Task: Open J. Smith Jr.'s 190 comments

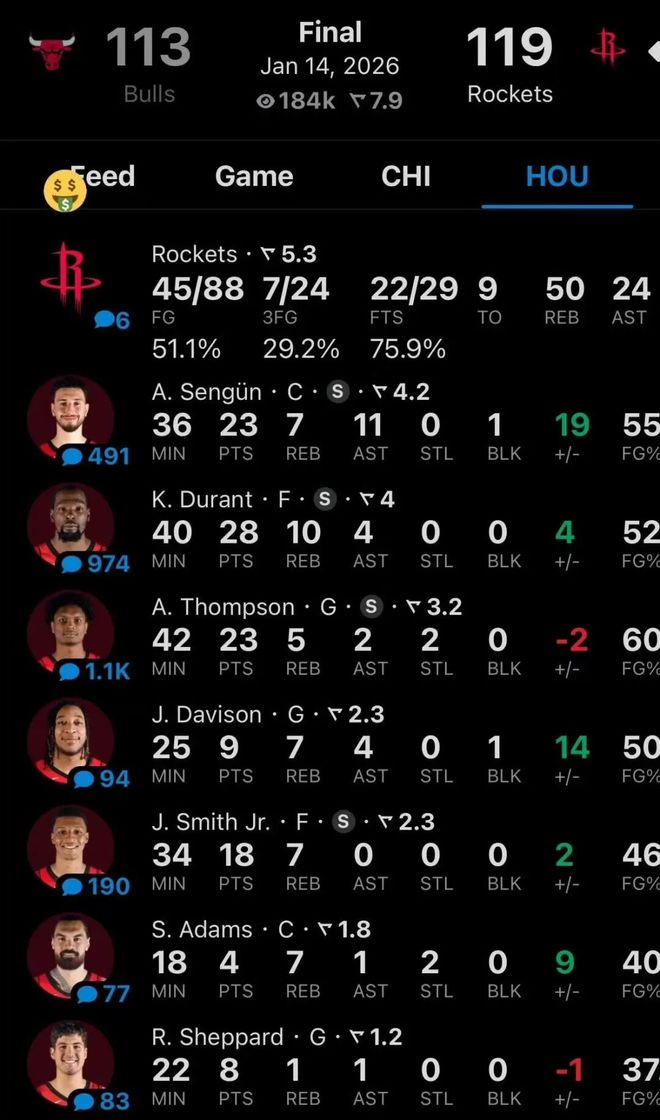Action: 96,886
